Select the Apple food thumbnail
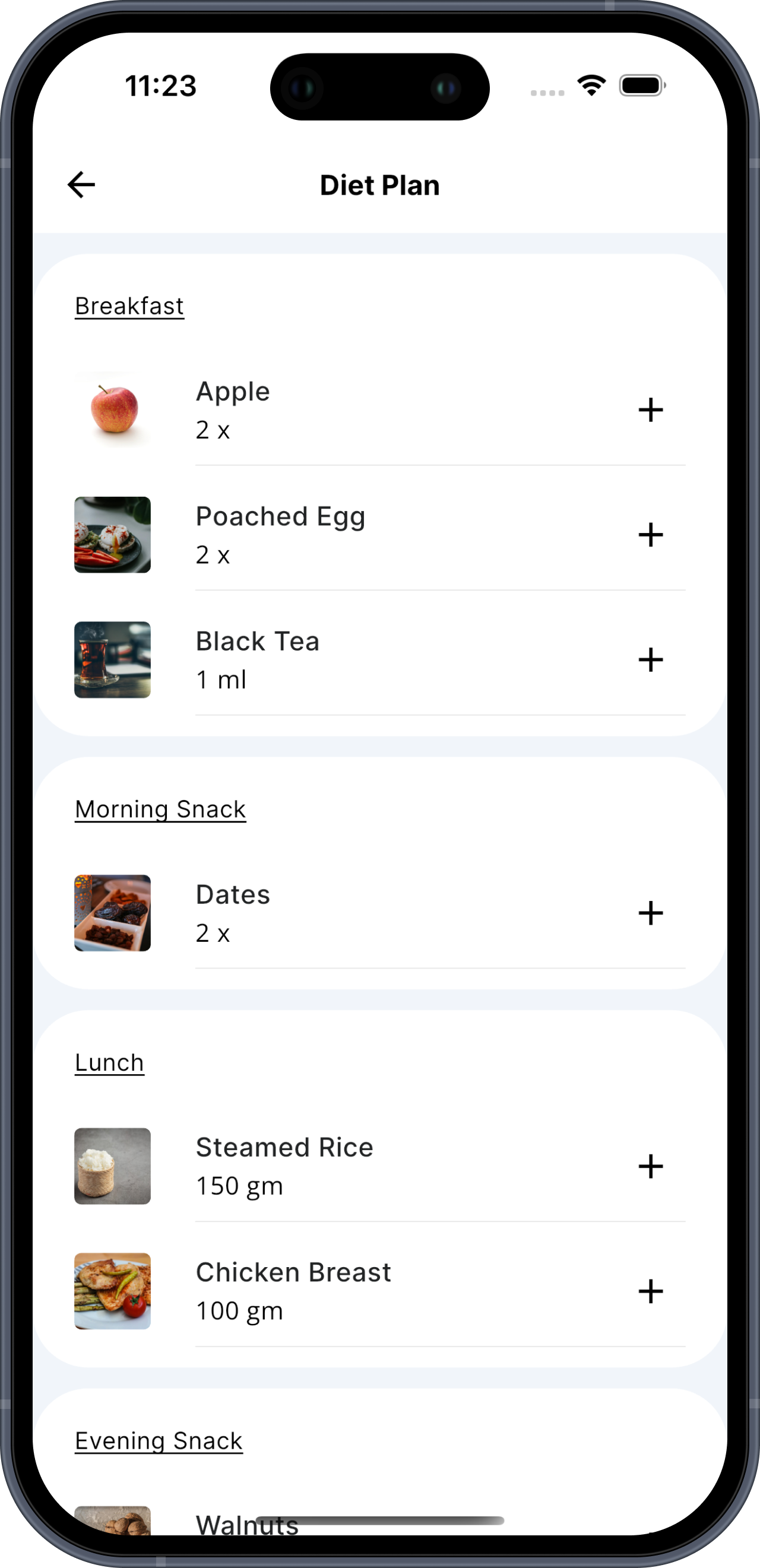Viewport: 760px width, 1568px height. (112, 410)
